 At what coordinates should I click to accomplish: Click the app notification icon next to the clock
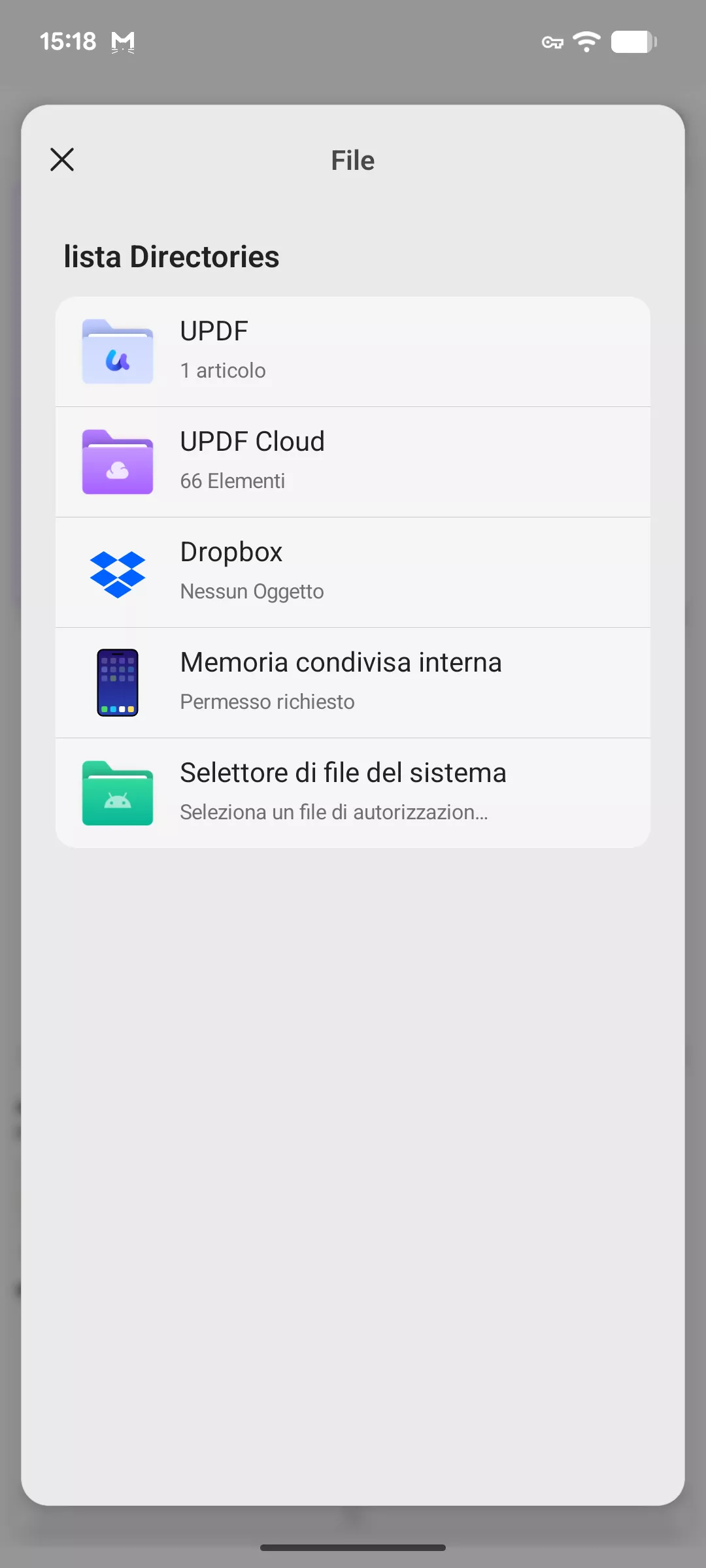coord(122,41)
